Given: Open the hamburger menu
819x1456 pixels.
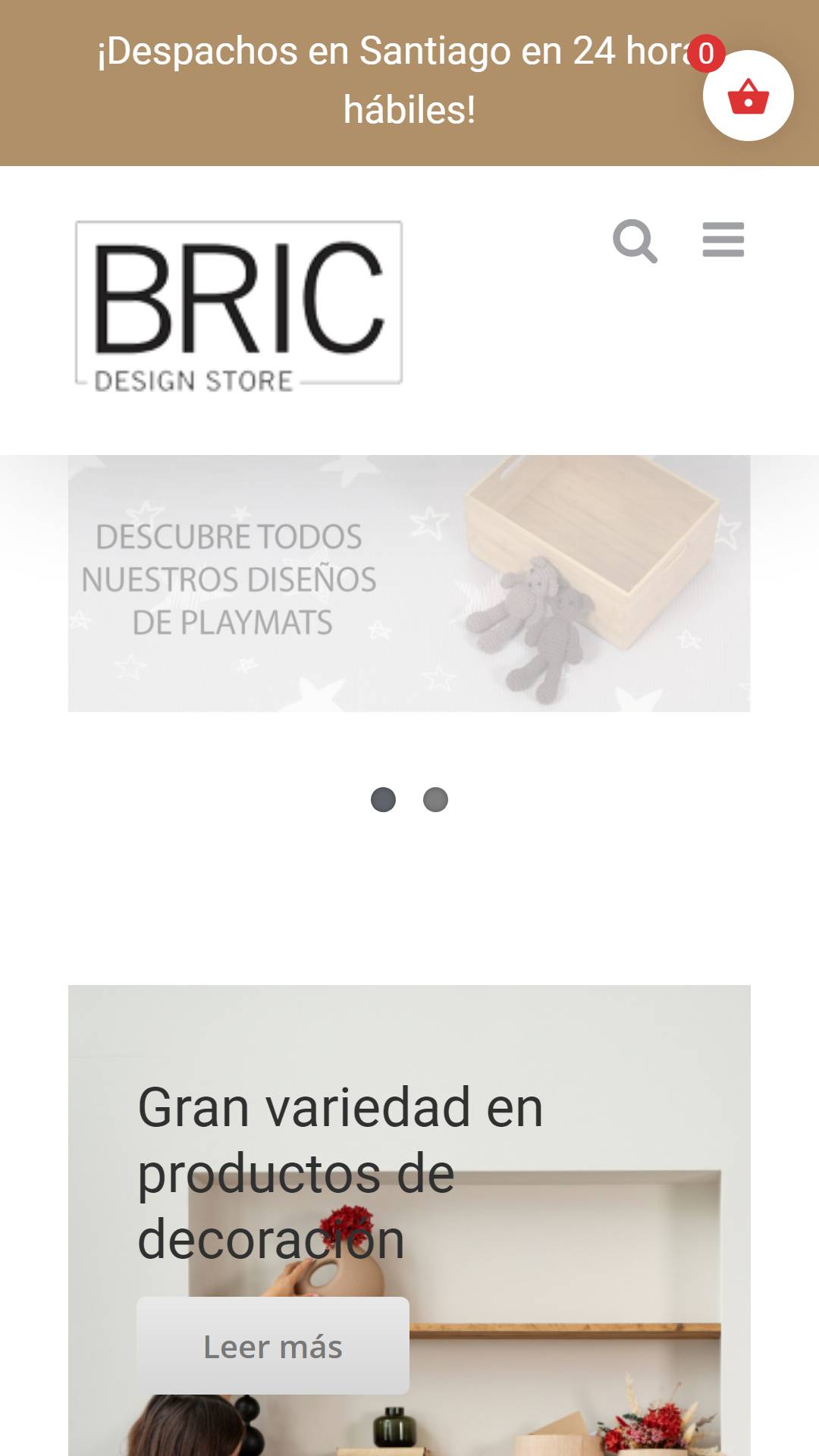Looking at the screenshot, I should (x=723, y=240).
